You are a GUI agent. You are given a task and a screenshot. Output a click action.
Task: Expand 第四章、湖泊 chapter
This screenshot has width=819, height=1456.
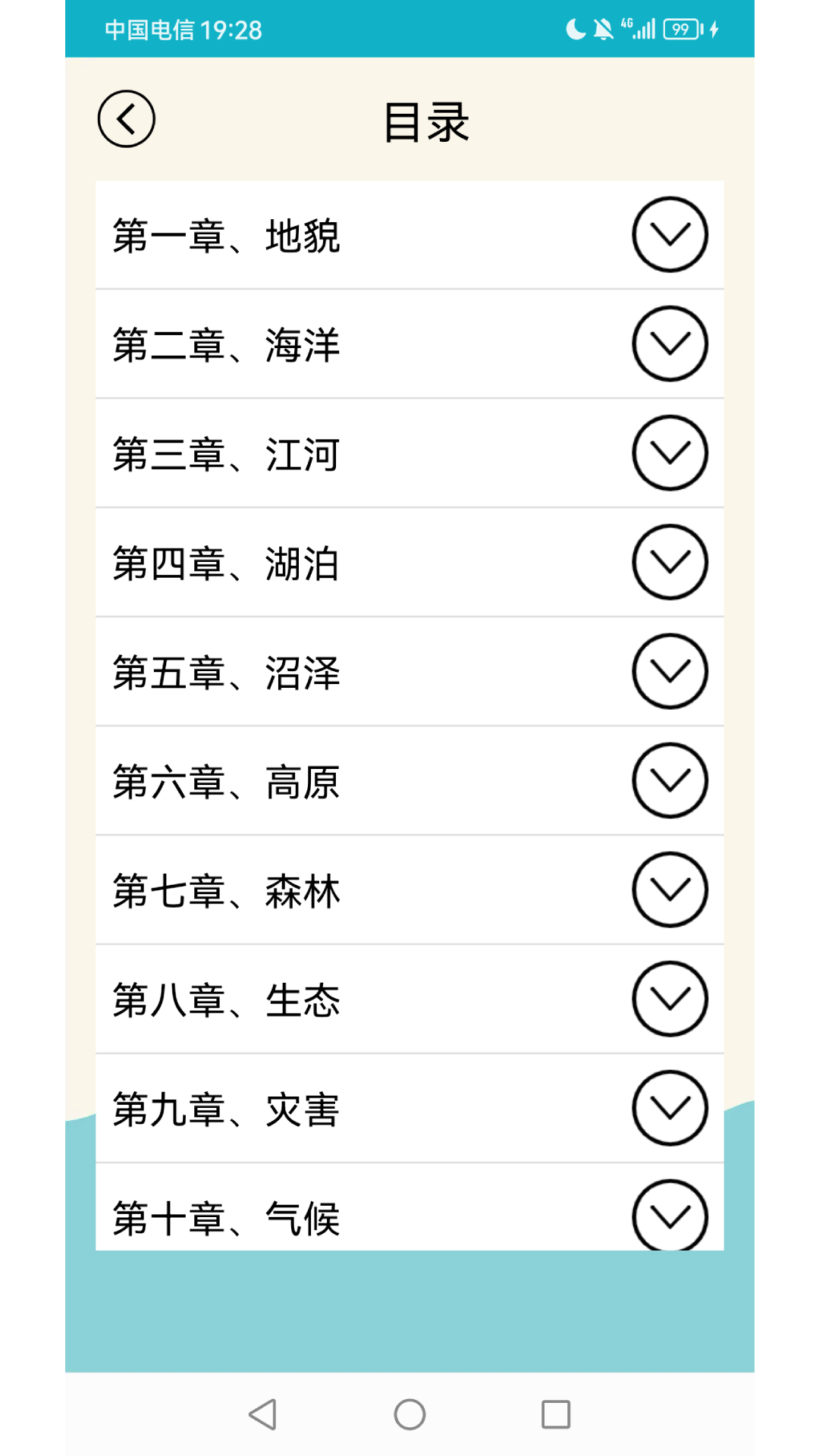point(670,562)
